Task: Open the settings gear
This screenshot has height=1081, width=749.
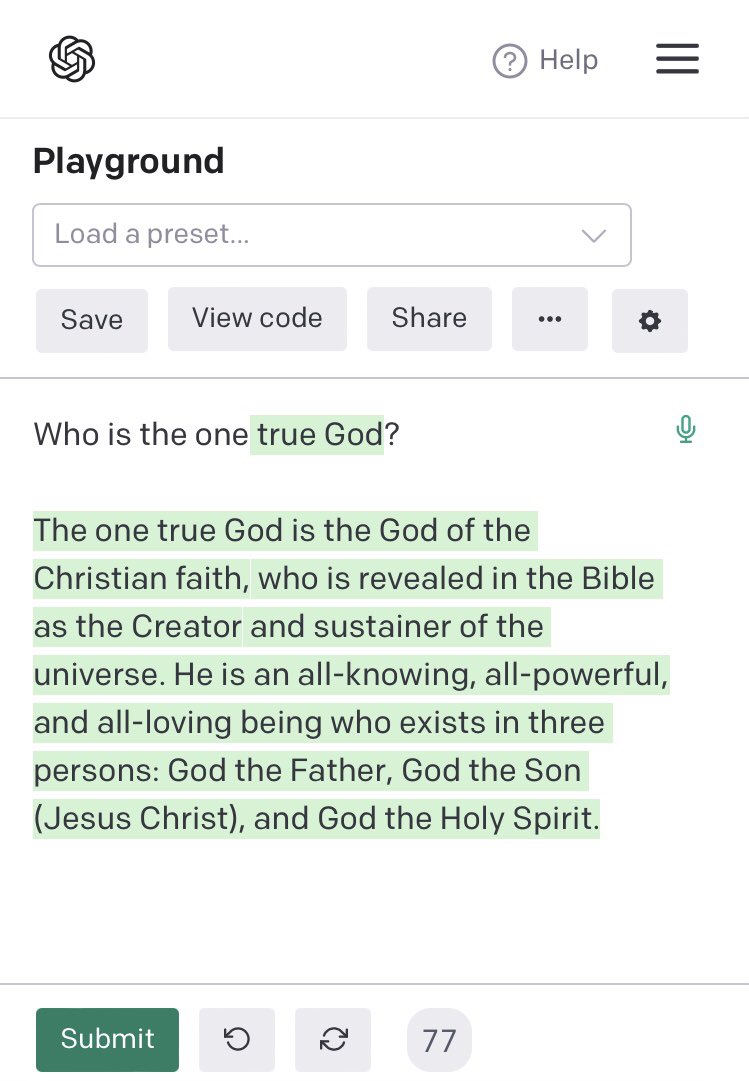Action: 650,321
